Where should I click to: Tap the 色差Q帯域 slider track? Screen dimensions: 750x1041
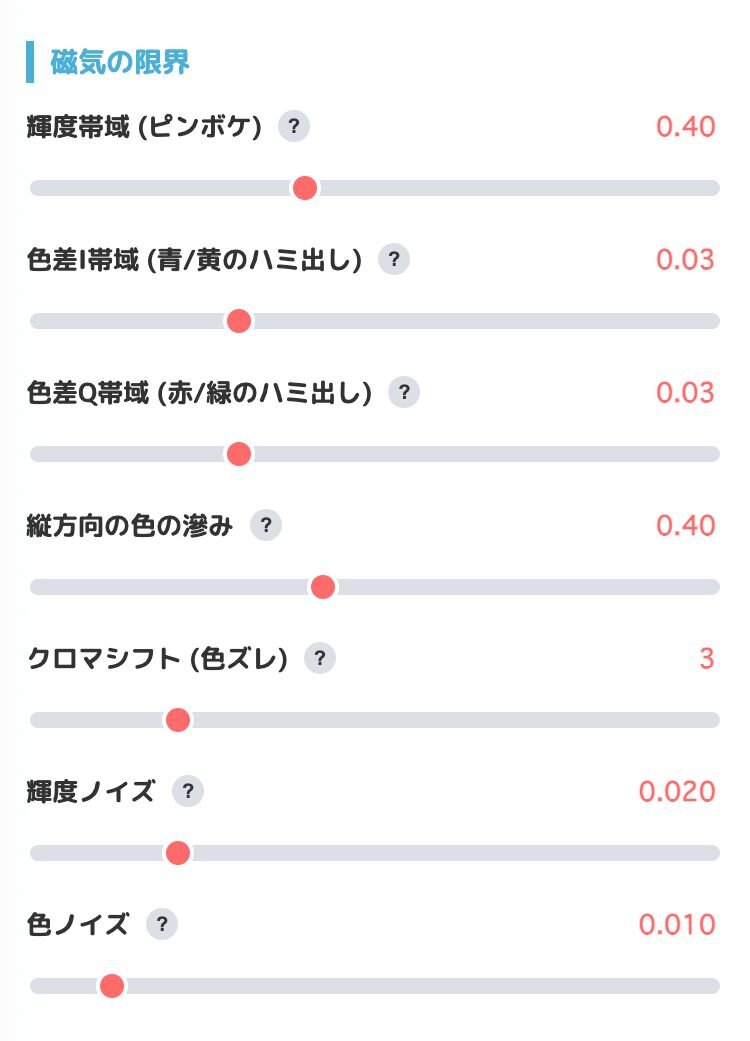click(375, 454)
